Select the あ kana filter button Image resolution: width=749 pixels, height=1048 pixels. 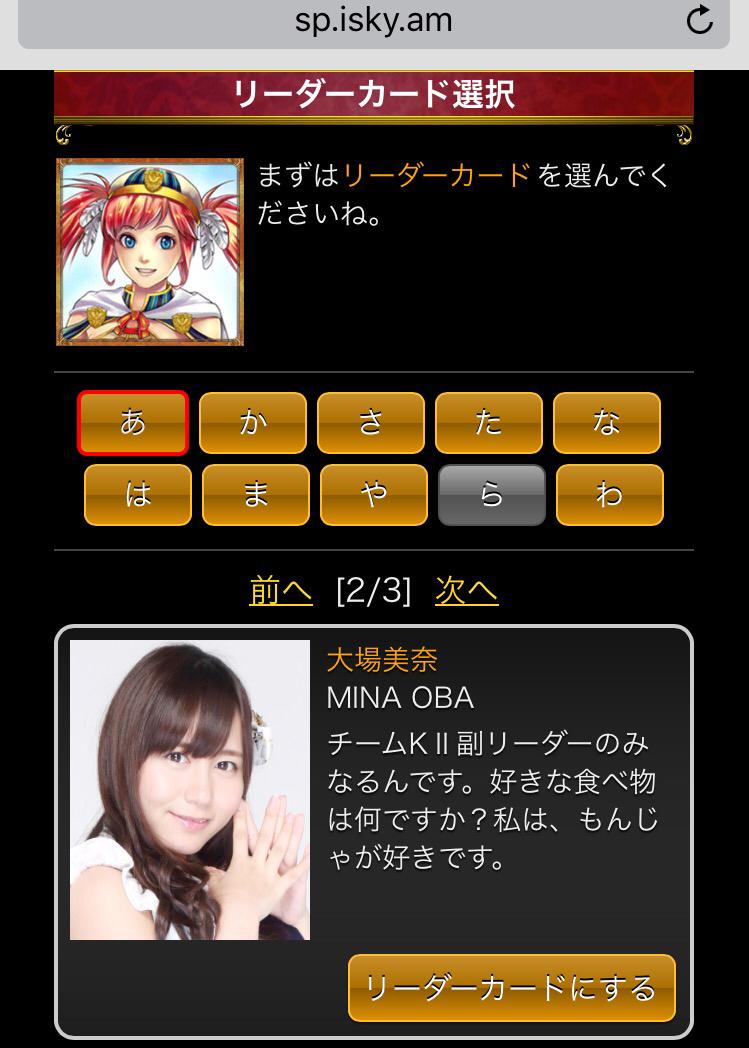(133, 423)
